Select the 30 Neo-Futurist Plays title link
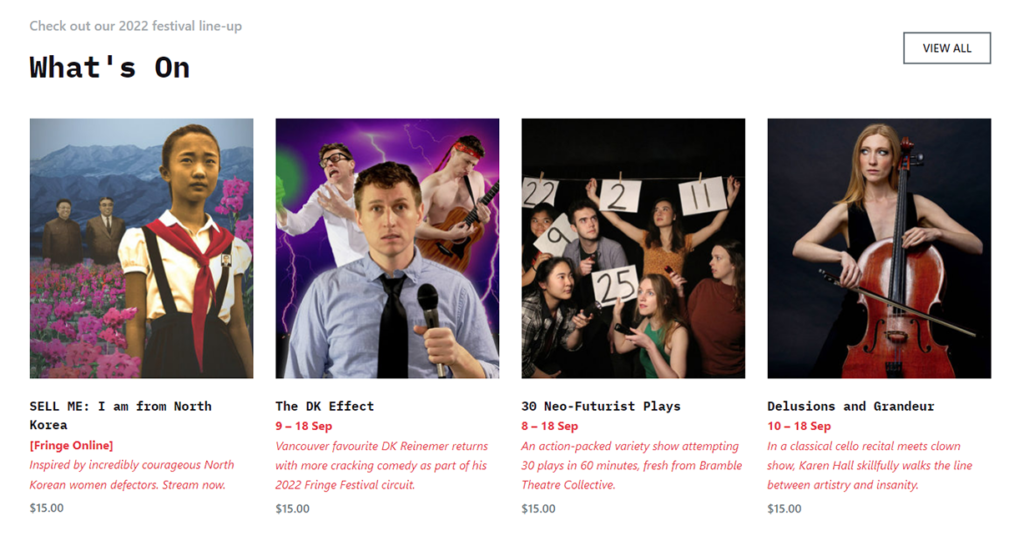 tap(600, 406)
